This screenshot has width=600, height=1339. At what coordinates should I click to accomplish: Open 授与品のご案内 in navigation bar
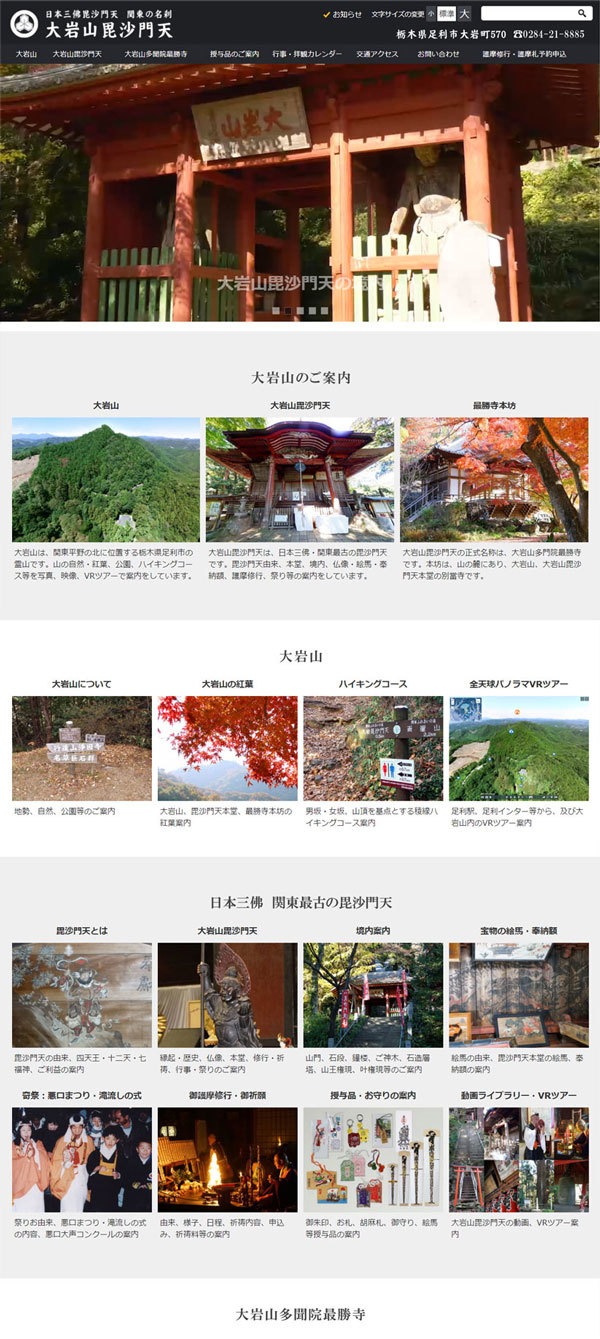point(234,54)
